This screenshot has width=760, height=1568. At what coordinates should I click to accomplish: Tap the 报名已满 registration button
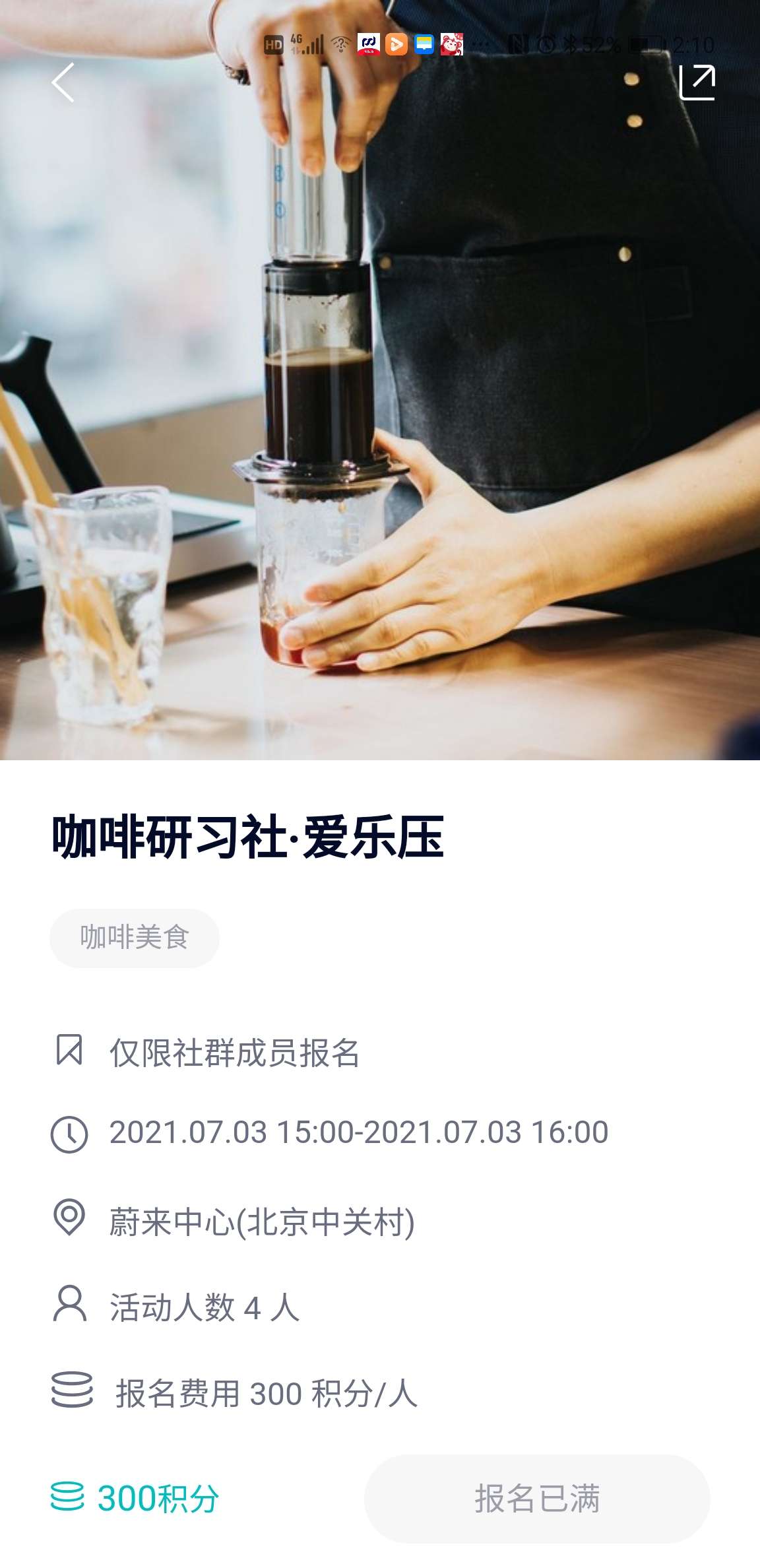coord(536,1498)
